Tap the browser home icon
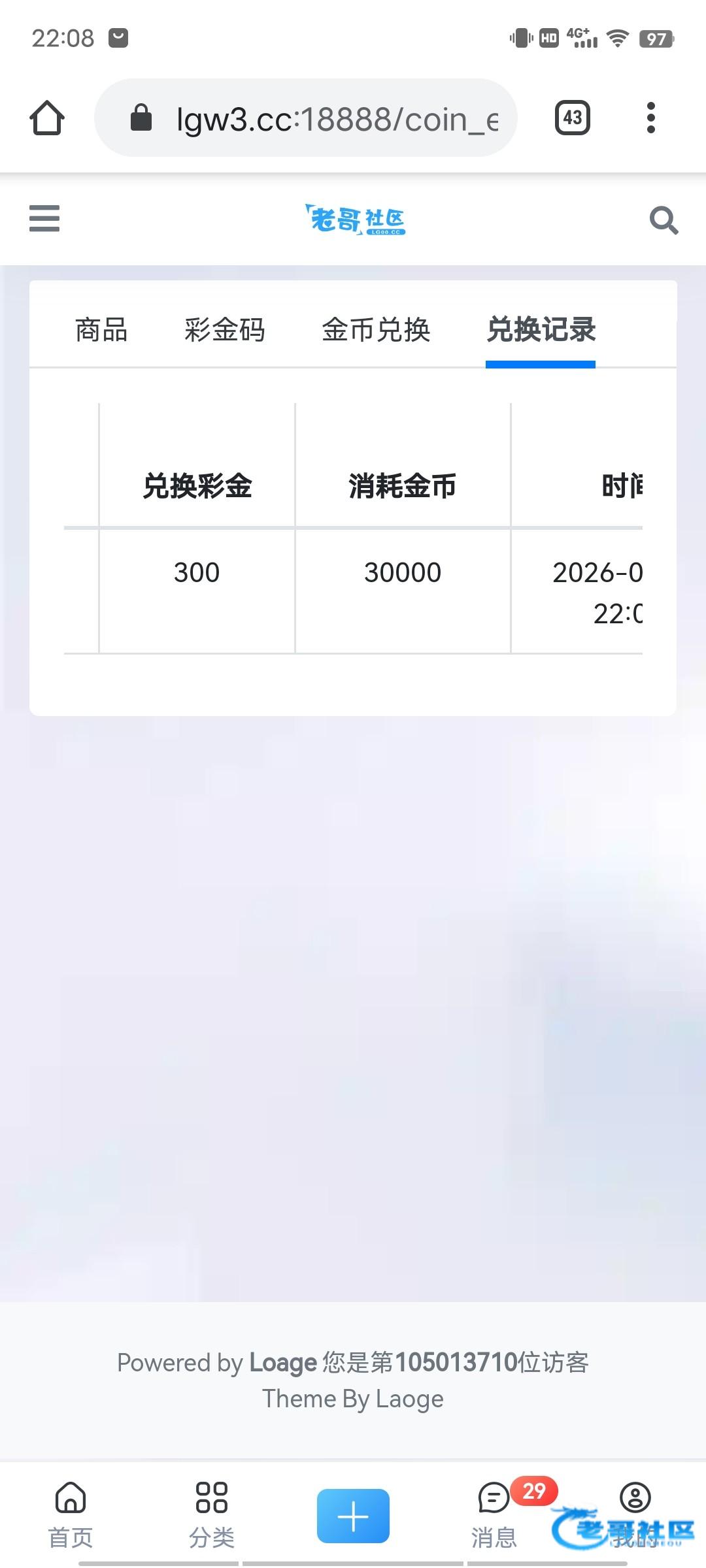Viewport: 706px width, 1568px height. 47,118
